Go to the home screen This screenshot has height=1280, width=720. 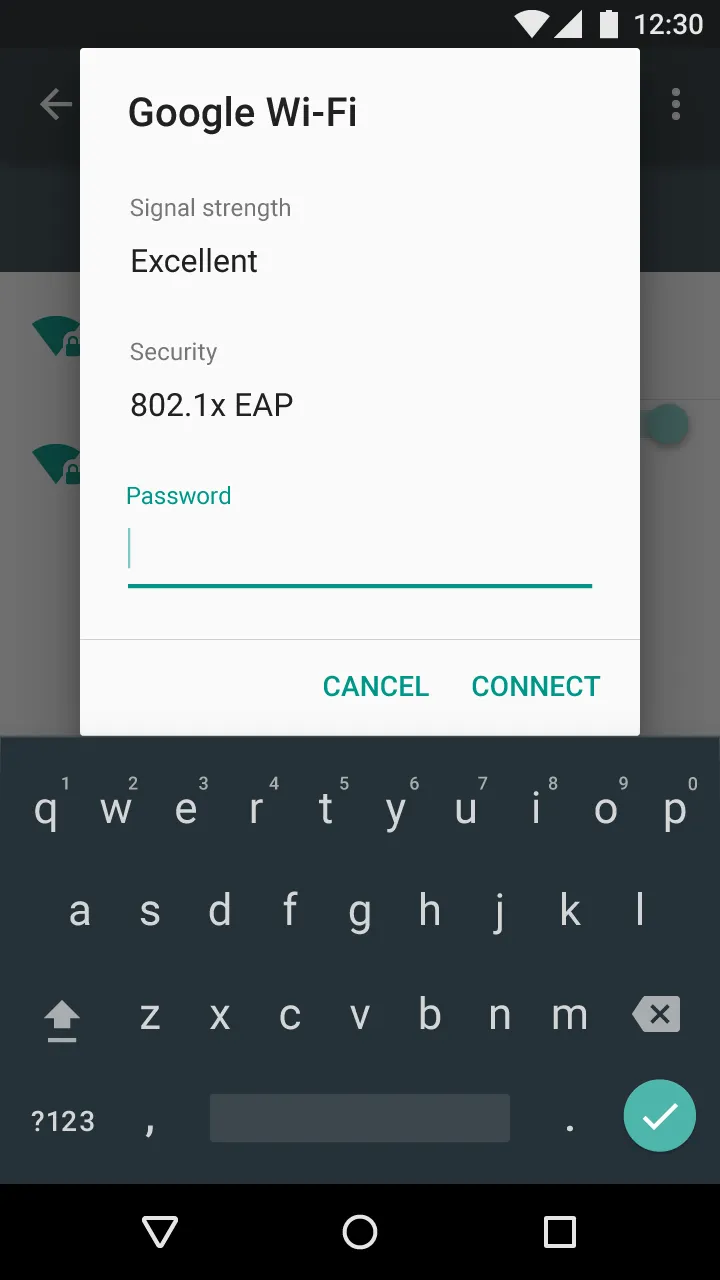point(360,1232)
